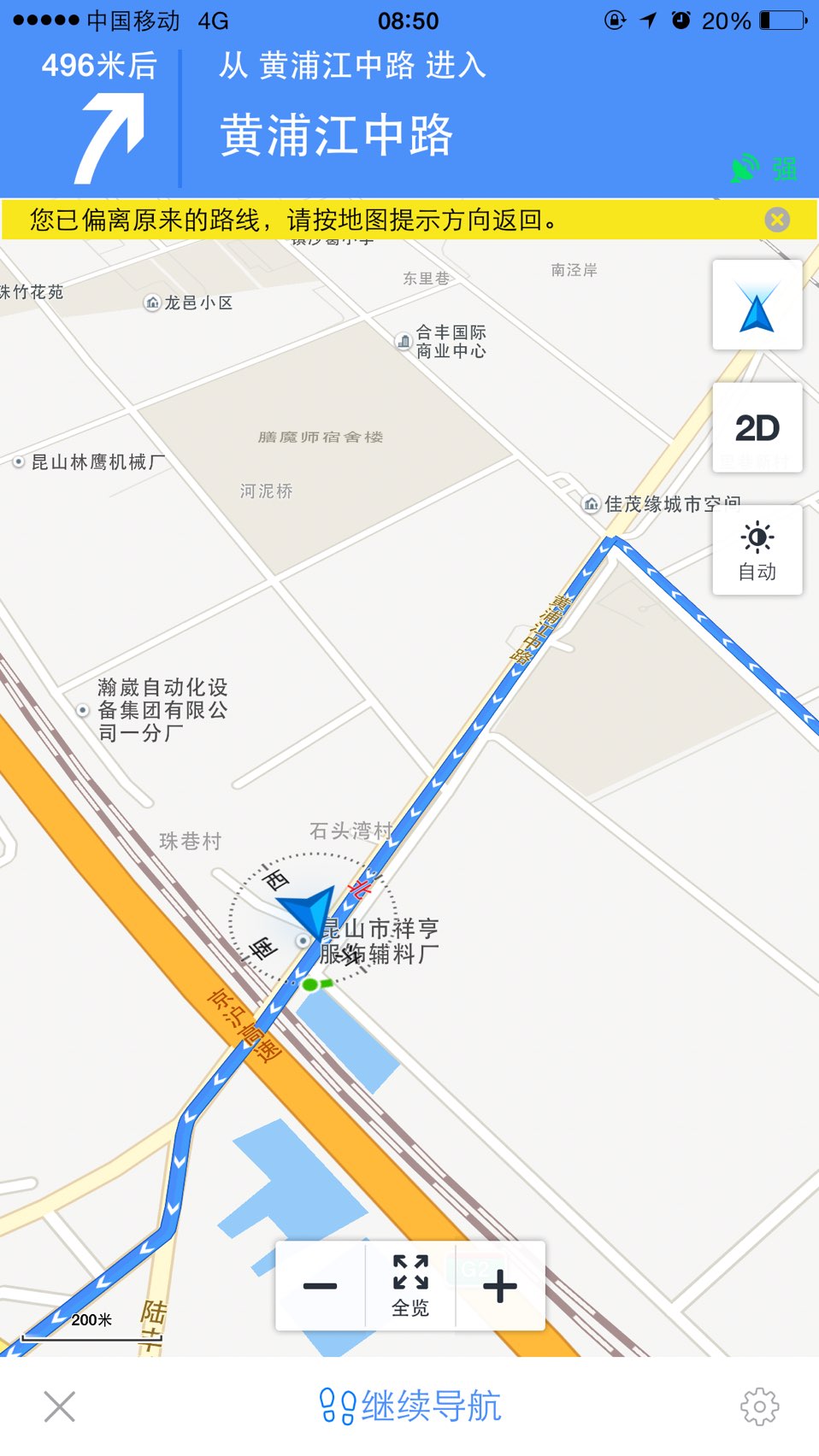Image resolution: width=819 pixels, height=1456 pixels.
Task: Exit navigation with the bottom X
Action: tap(60, 1406)
